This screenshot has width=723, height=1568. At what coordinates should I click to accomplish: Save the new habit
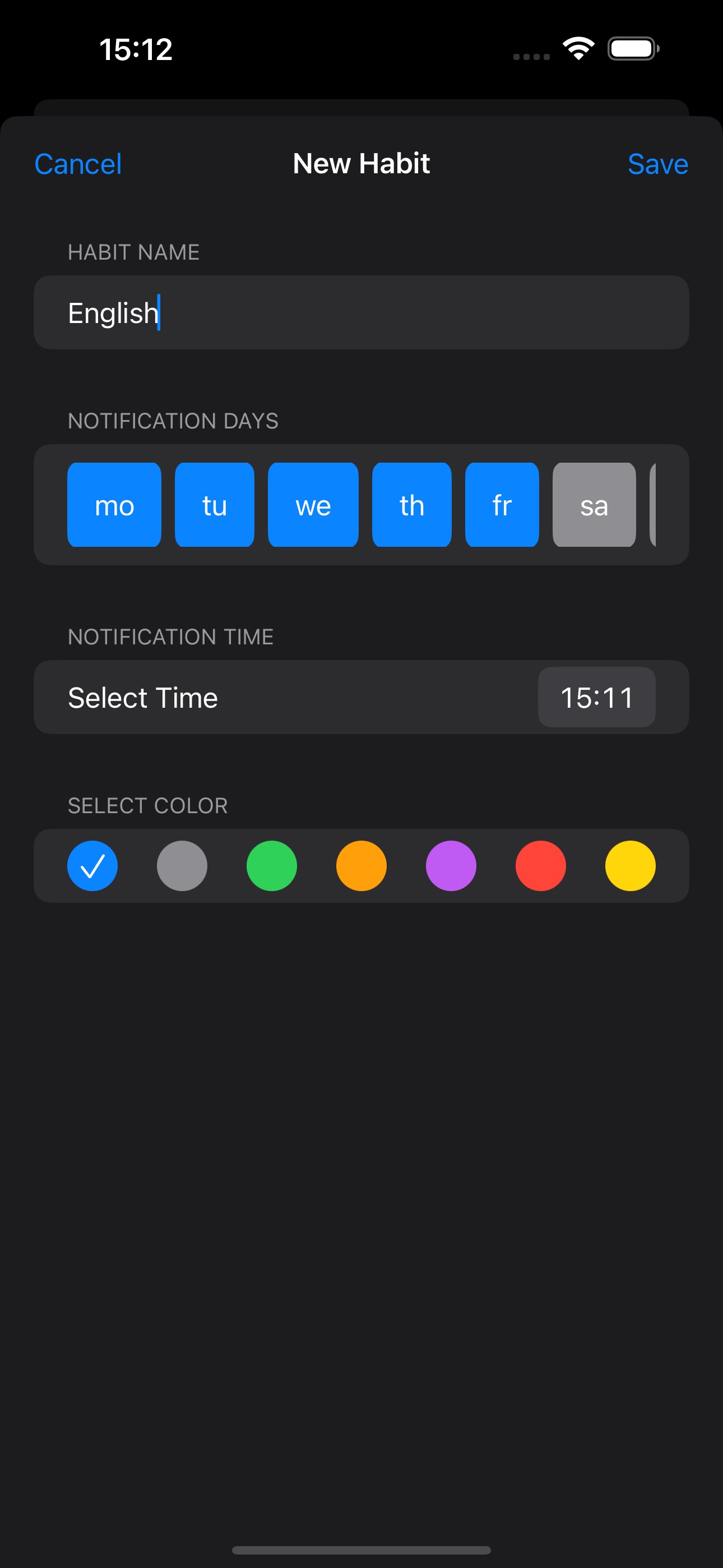pos(657,164)
